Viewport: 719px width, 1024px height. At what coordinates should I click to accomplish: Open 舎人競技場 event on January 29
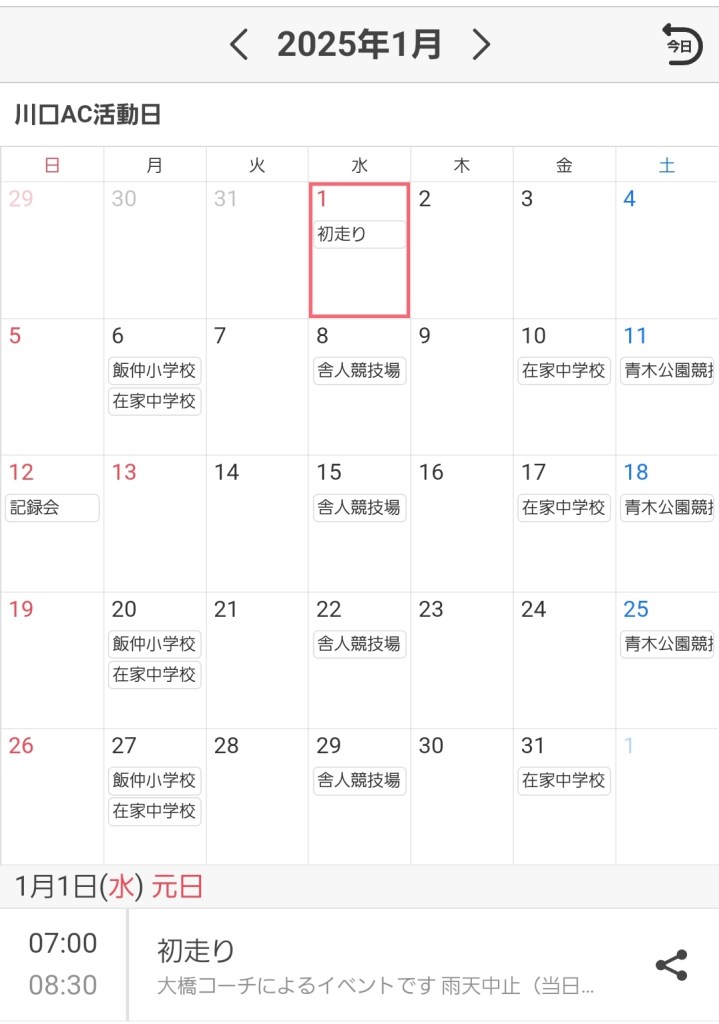click(x=359, y=780)
